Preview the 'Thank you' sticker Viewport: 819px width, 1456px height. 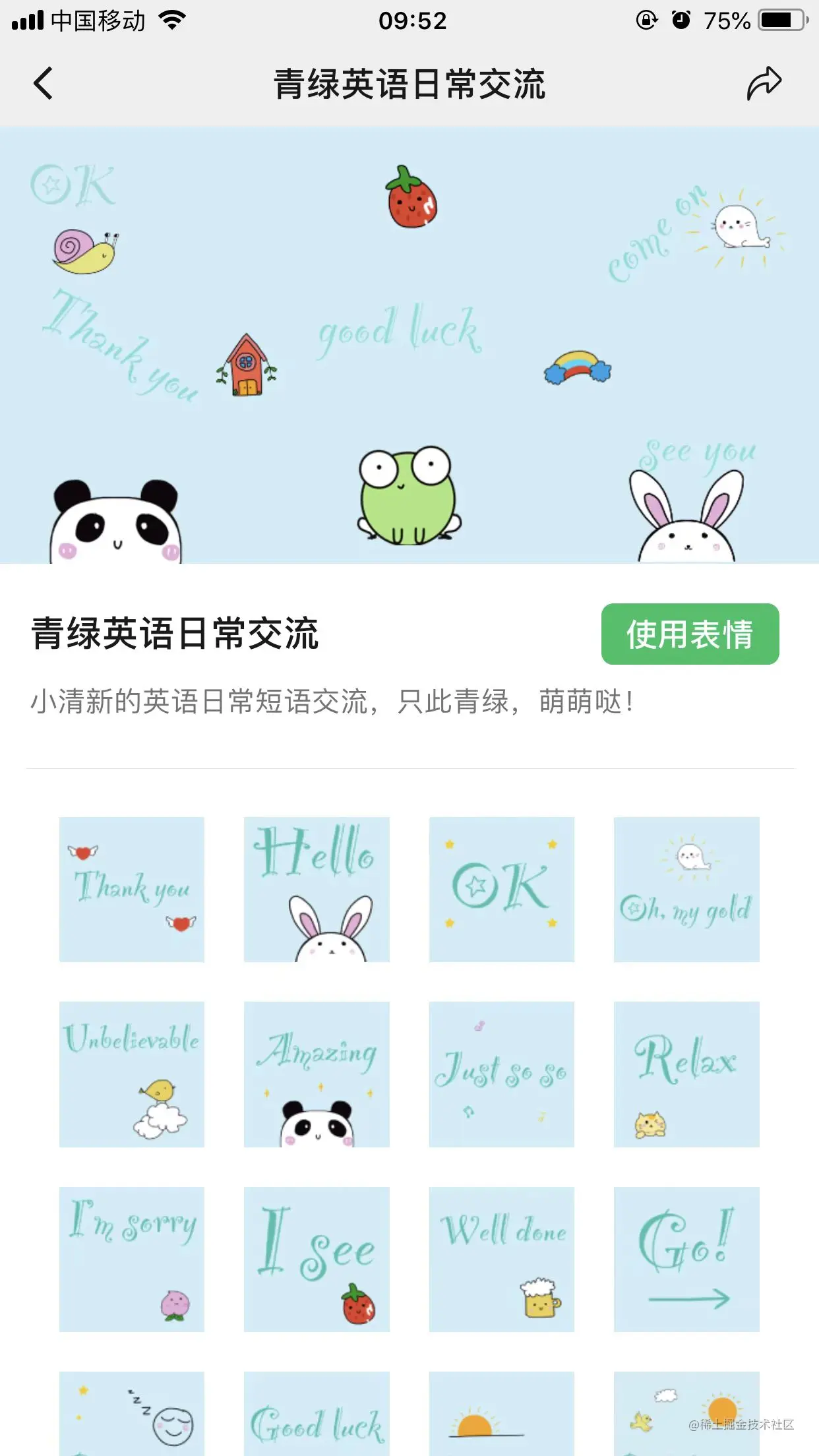pos(132,889)
